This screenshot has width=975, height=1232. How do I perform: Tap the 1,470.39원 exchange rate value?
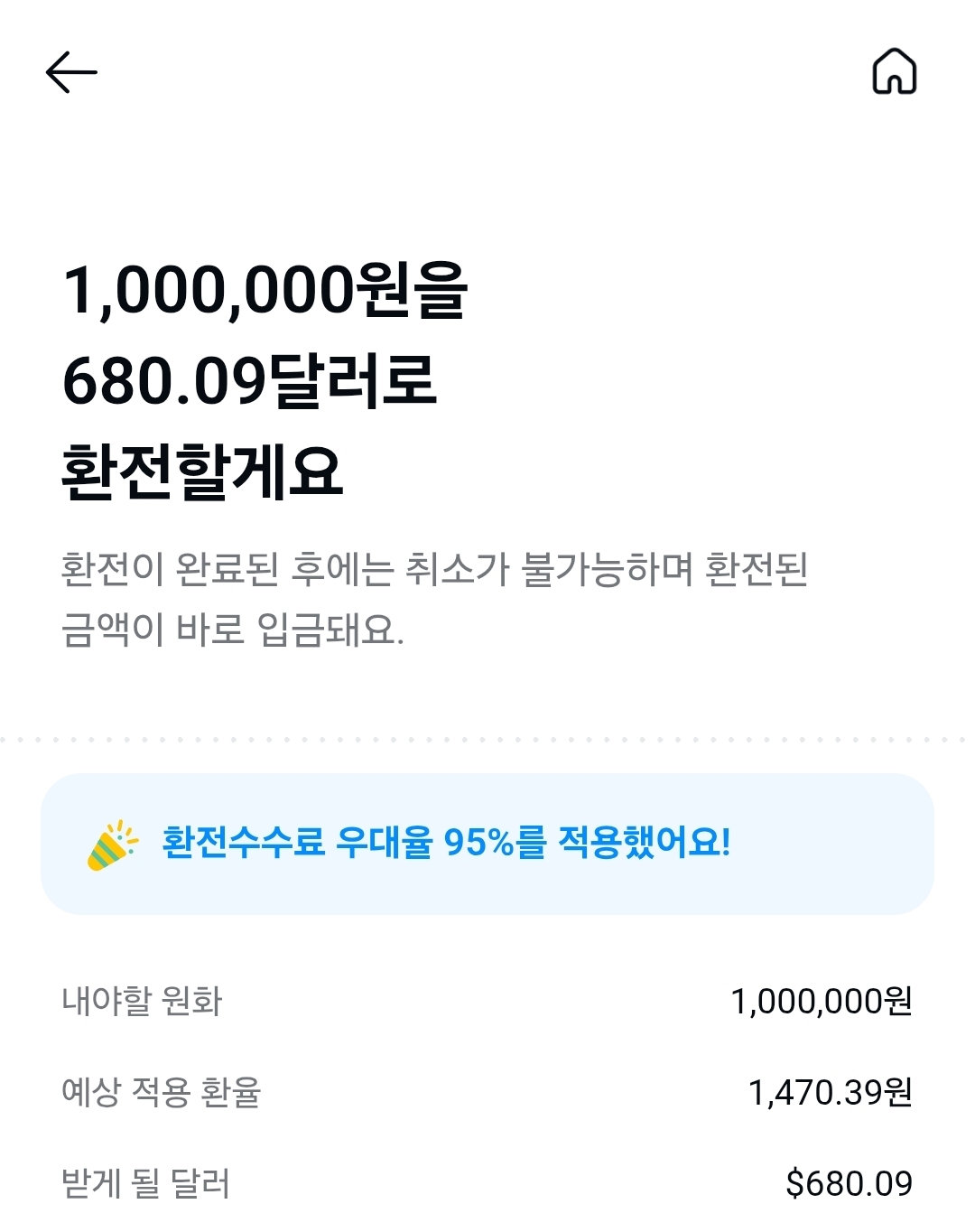[832, 1093]
